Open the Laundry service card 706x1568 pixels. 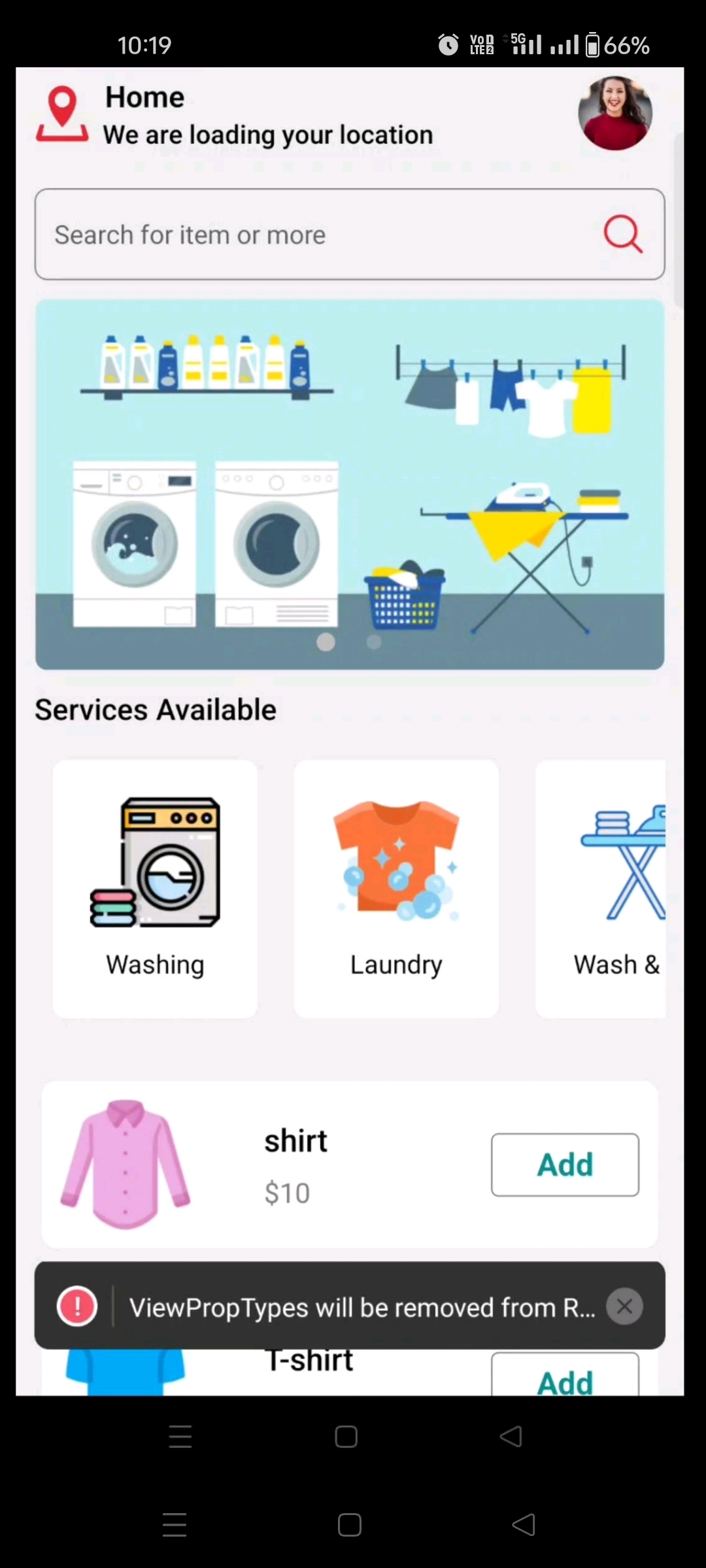396,889
